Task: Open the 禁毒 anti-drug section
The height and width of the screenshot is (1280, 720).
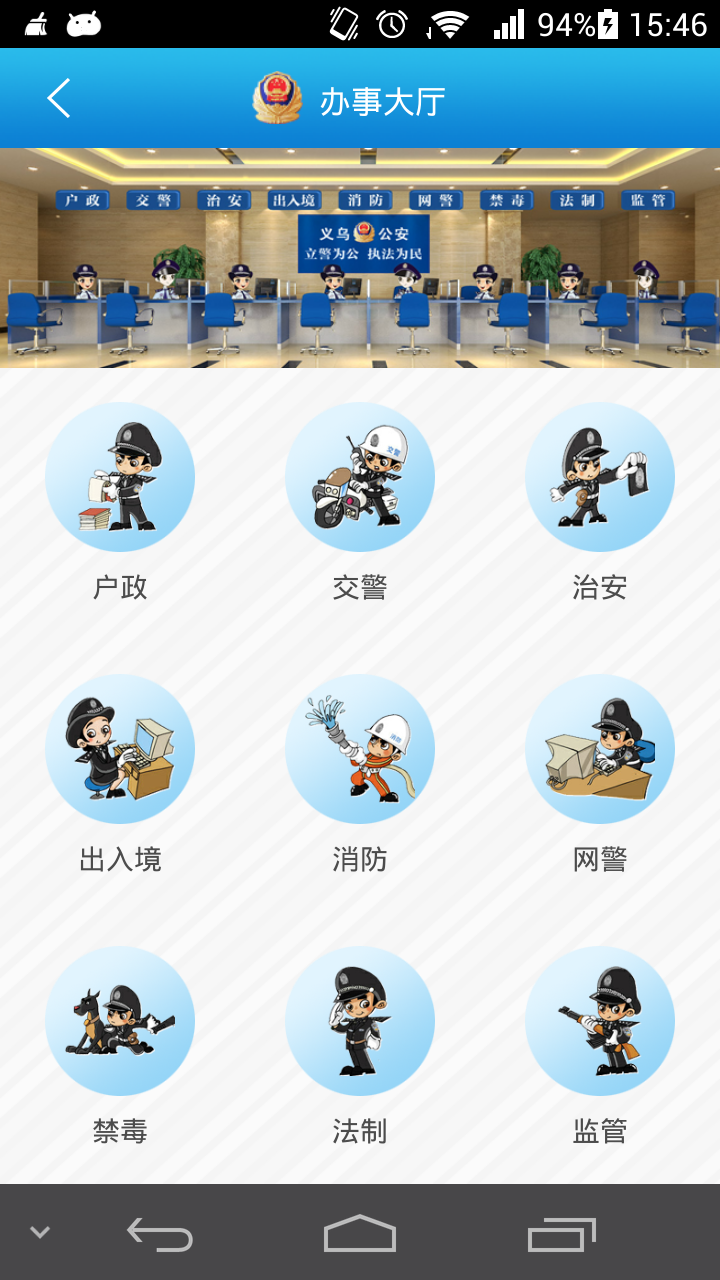Action: [x=120, y=1021]
